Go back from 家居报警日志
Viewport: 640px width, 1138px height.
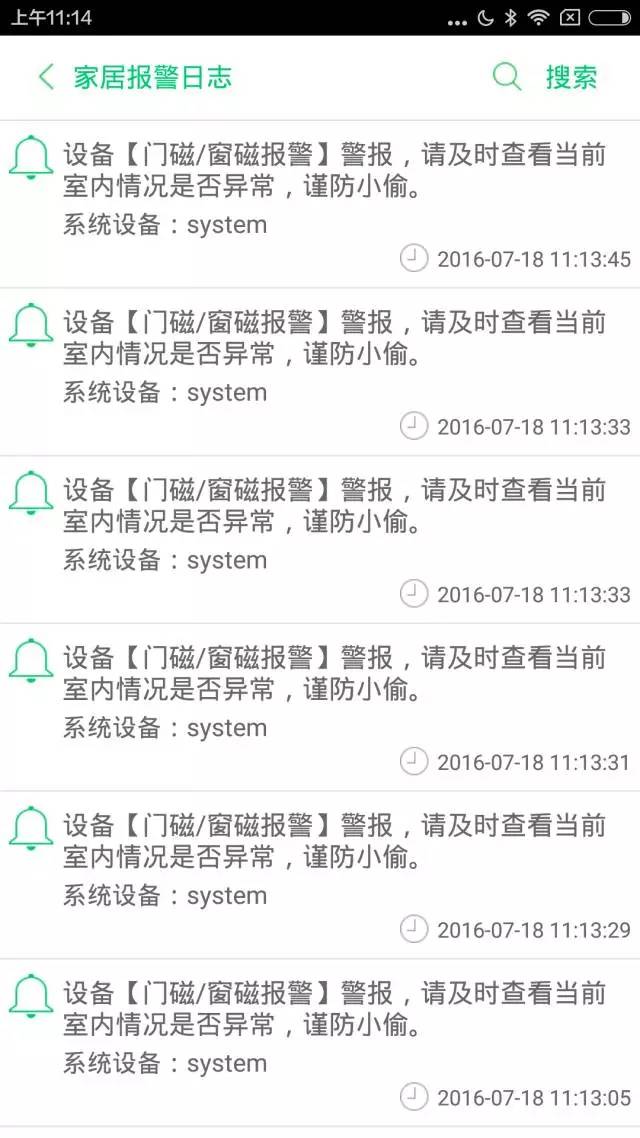point(46,77)
